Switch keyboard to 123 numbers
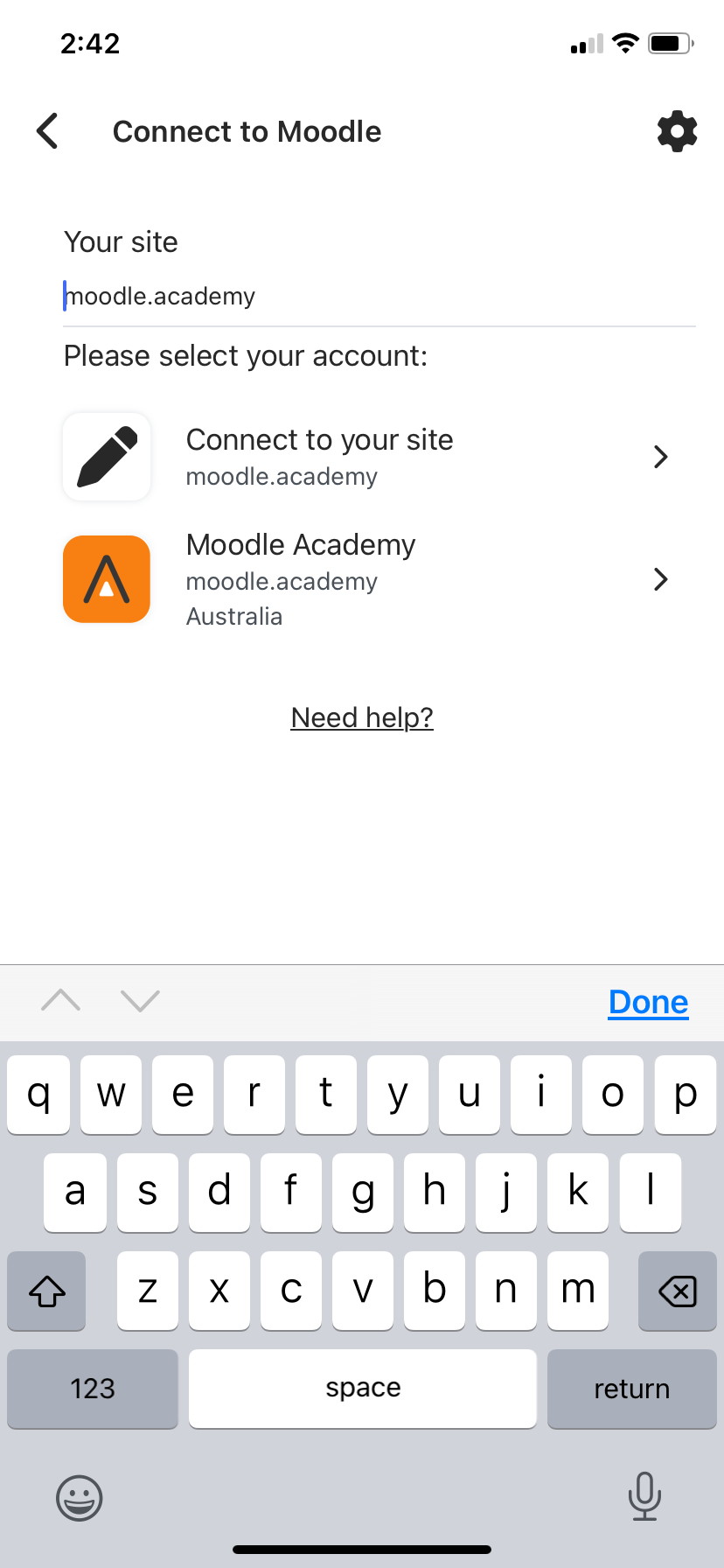This screenshot has width=724, height=1568. pyautogui.click(x=93, y=1389)
